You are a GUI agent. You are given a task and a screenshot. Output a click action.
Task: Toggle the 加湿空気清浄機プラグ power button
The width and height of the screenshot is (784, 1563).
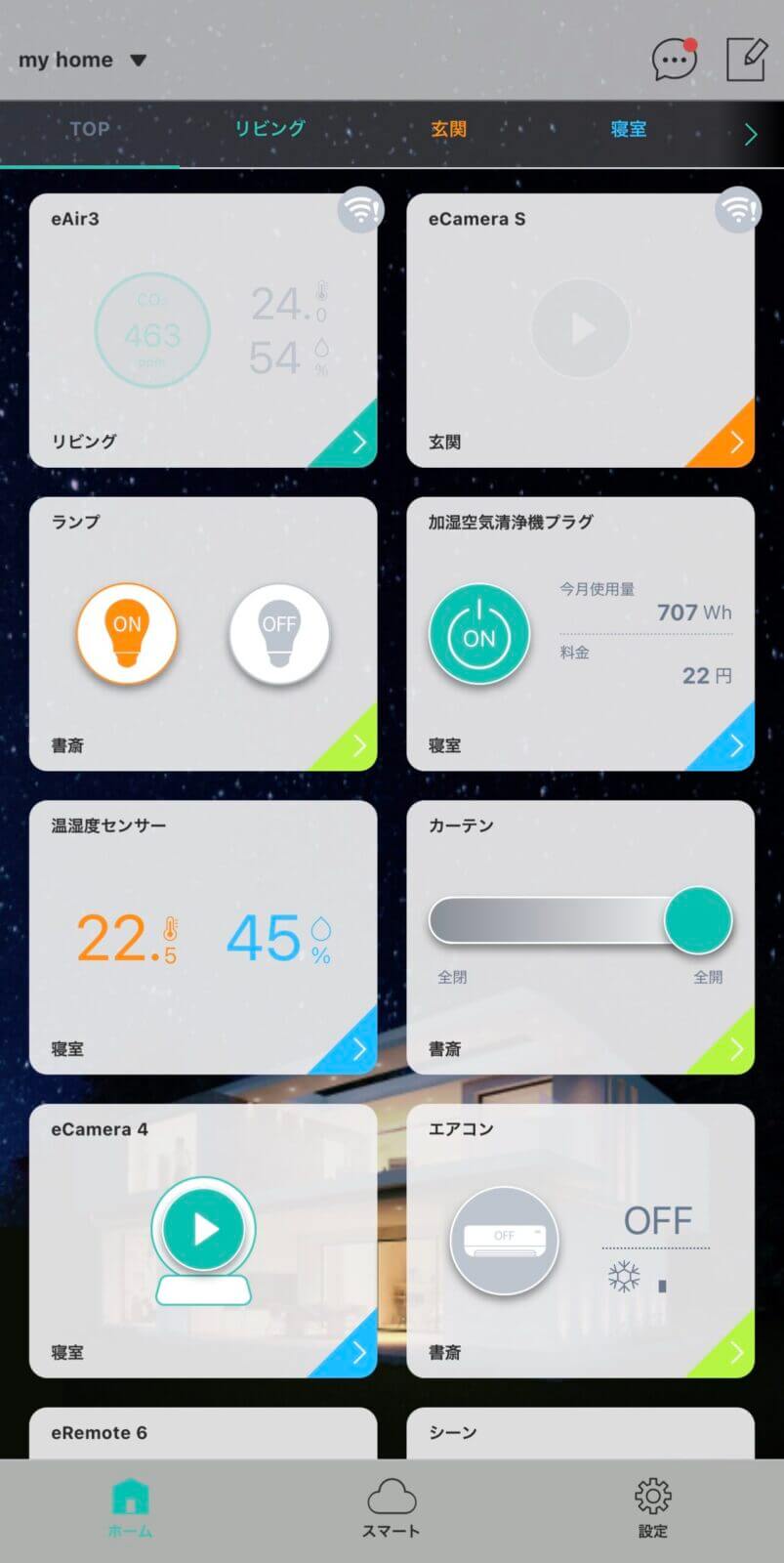[x=479, y=635]
